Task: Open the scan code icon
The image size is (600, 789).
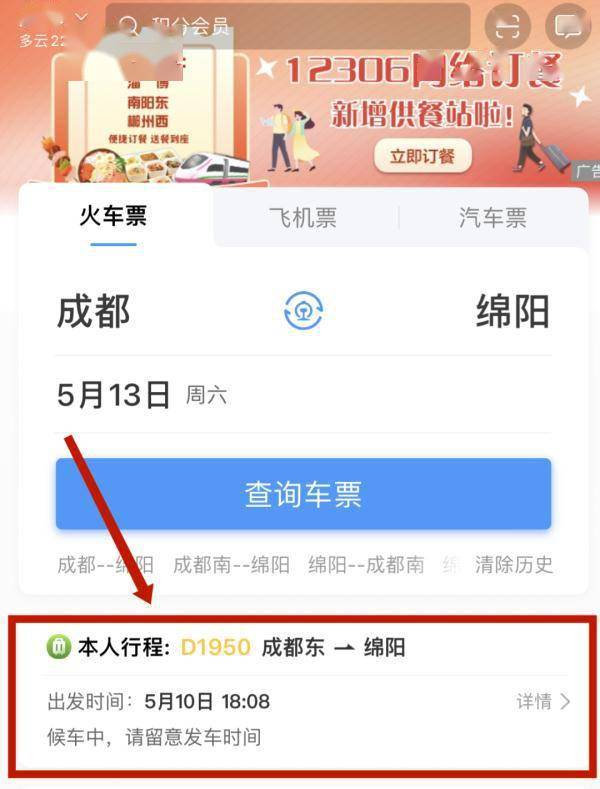Action: (x=508, y=26)
